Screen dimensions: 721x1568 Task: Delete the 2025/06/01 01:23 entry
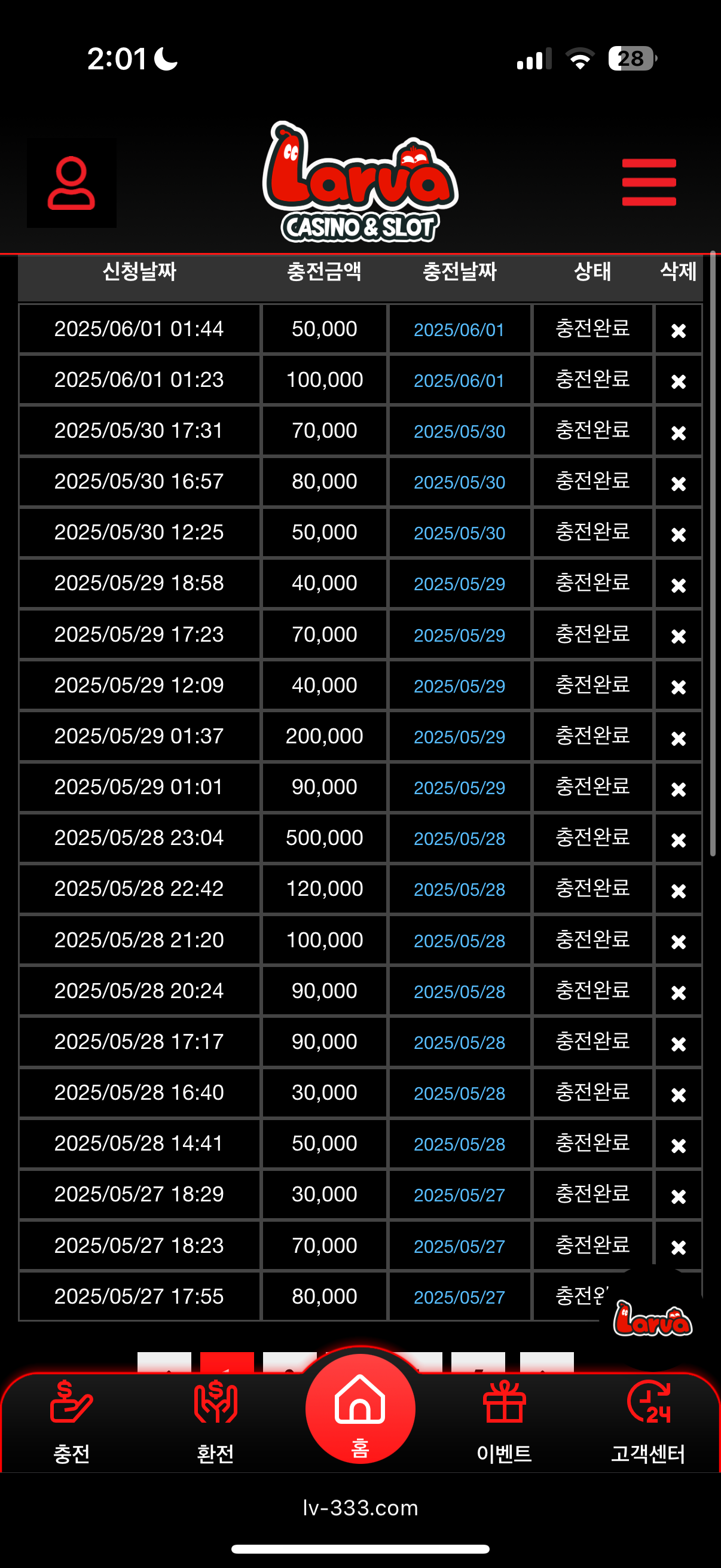tap(679, 382)
